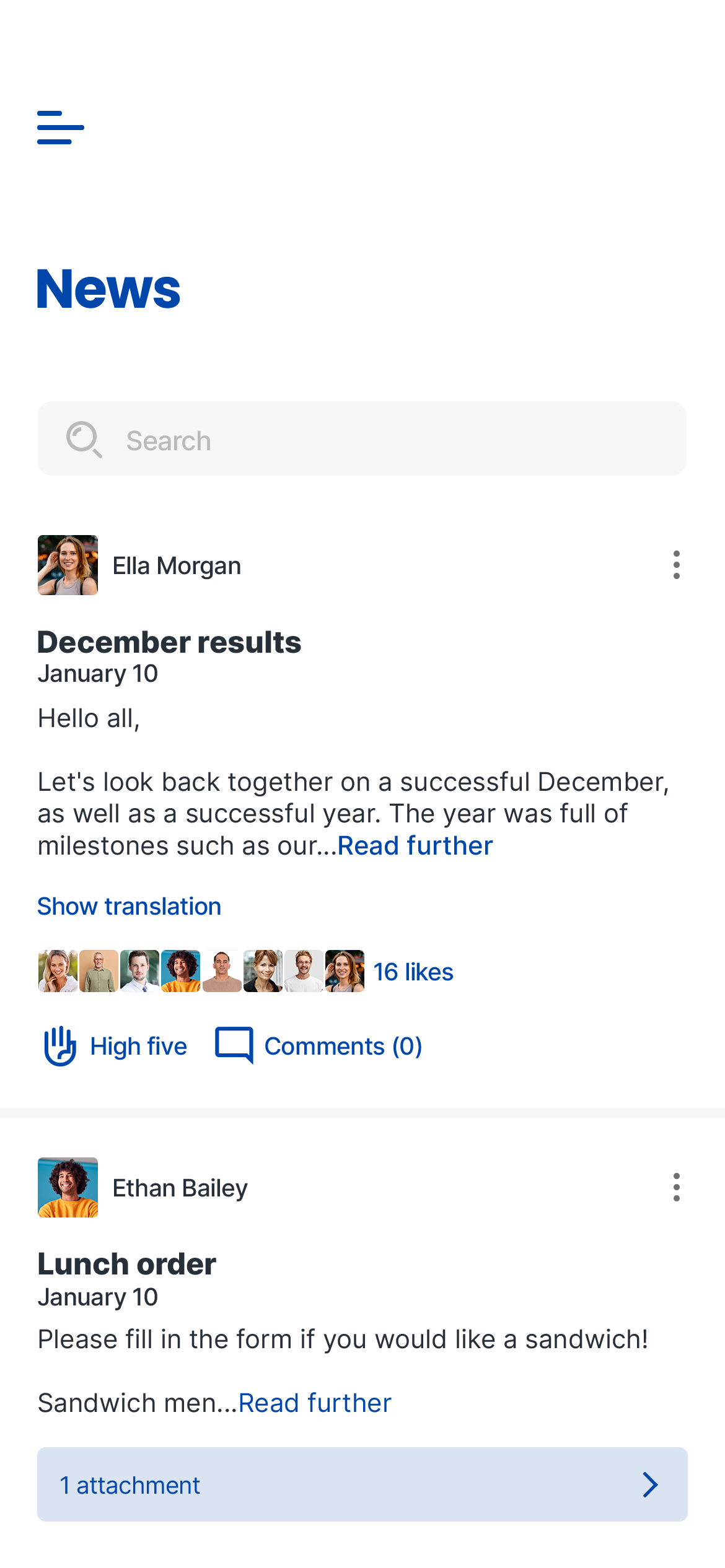Read further on December results post
This screenshot has height=1568, width=725.
415,846
